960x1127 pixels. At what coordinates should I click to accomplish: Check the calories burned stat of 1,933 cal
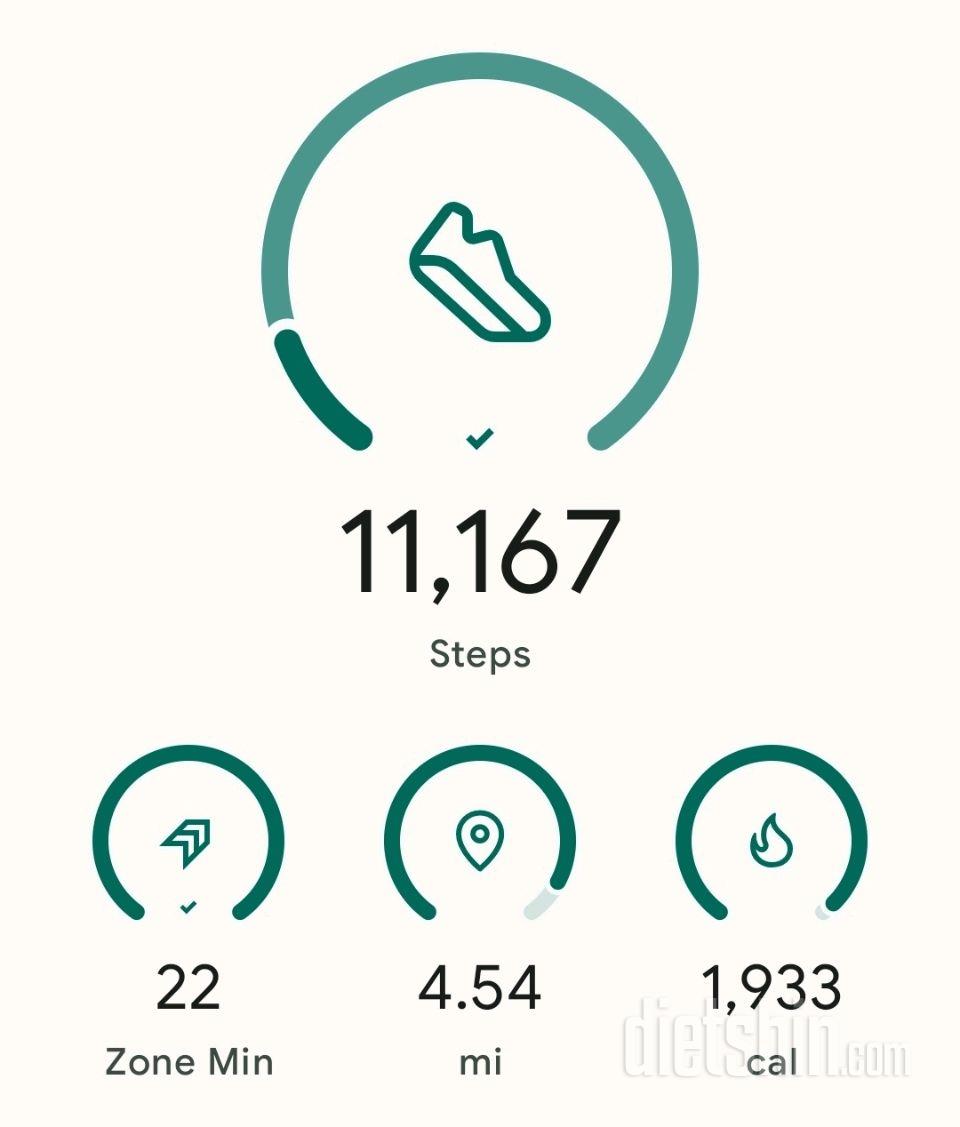(771, 840)
